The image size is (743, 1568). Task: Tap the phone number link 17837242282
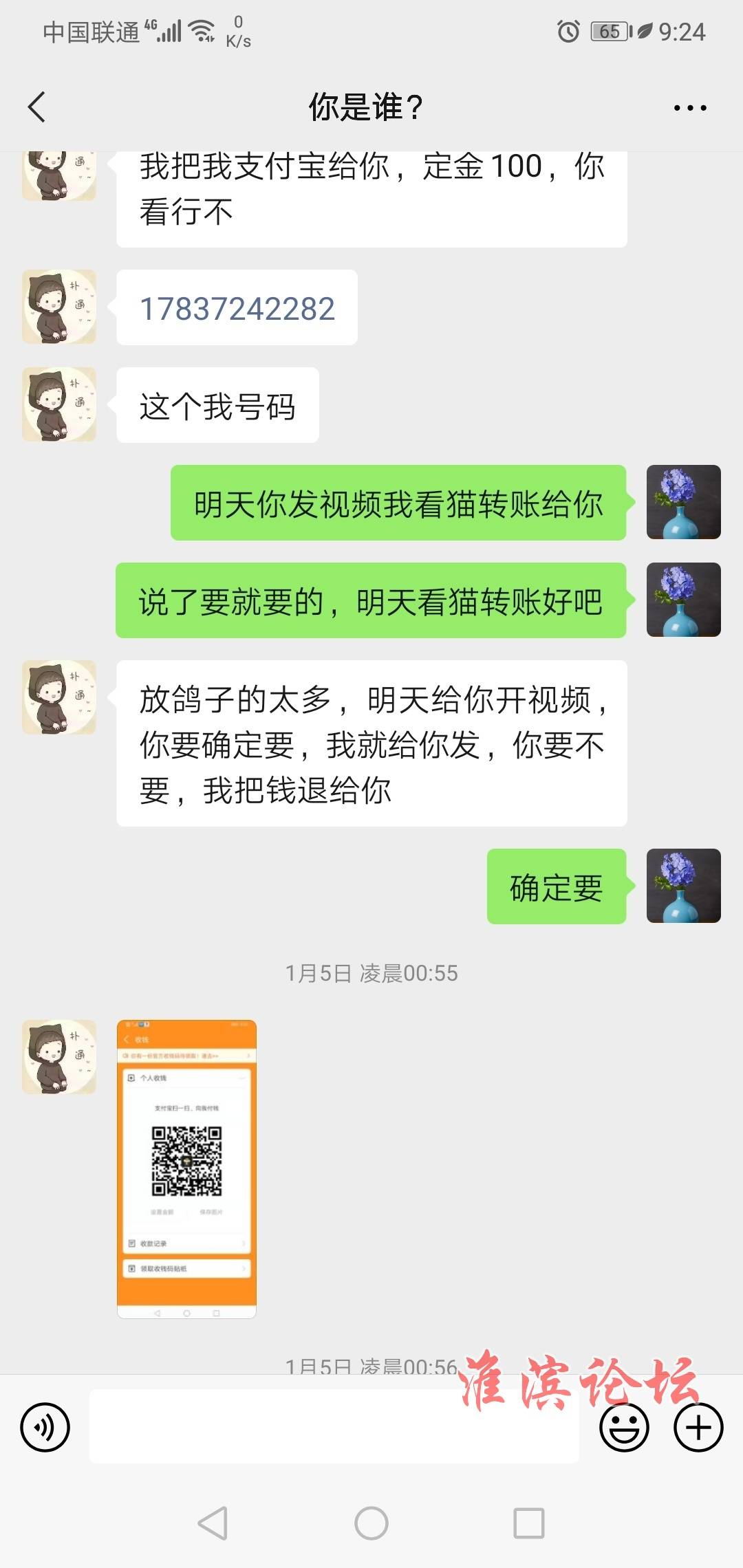click(237, 309)
